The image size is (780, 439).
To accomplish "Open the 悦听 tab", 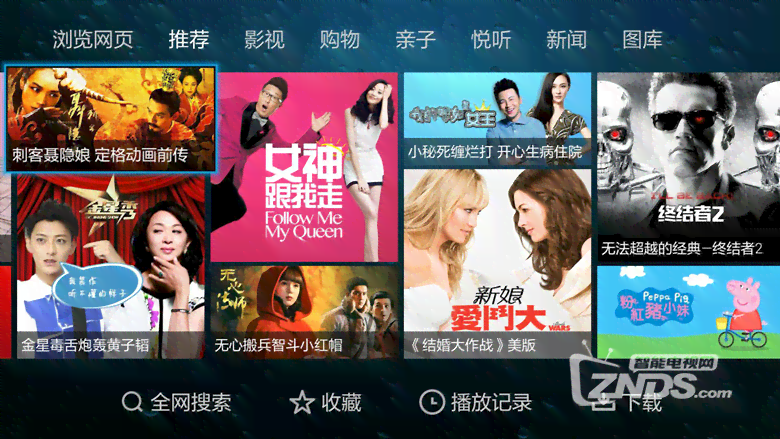I will click(x=491, y=41).
